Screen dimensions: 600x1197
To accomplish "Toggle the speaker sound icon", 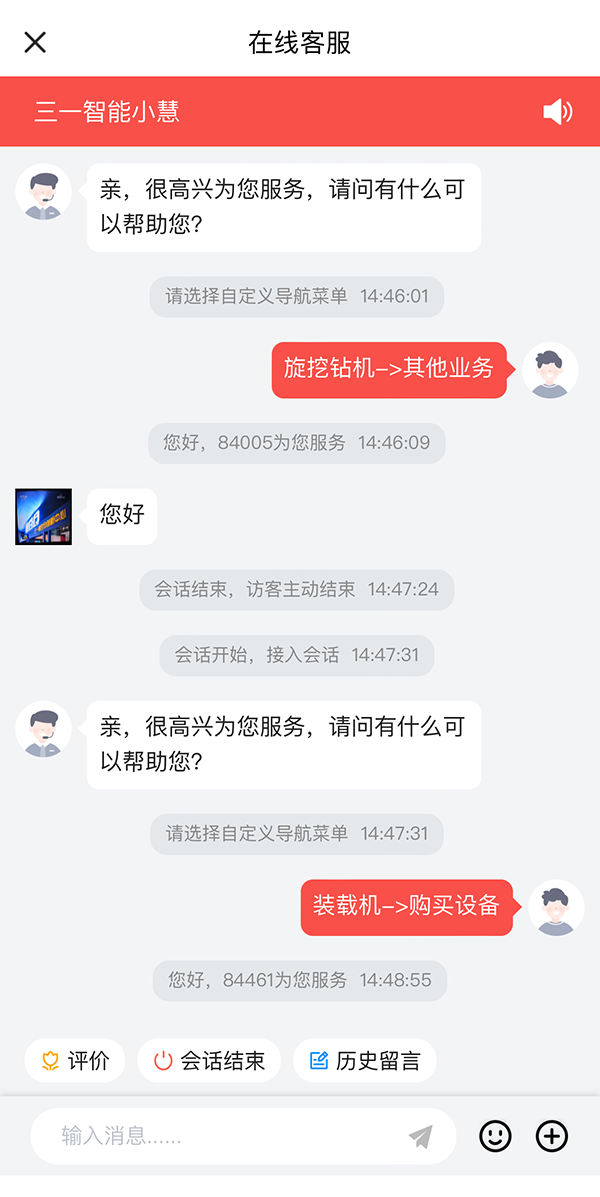I will coord(557,111).
